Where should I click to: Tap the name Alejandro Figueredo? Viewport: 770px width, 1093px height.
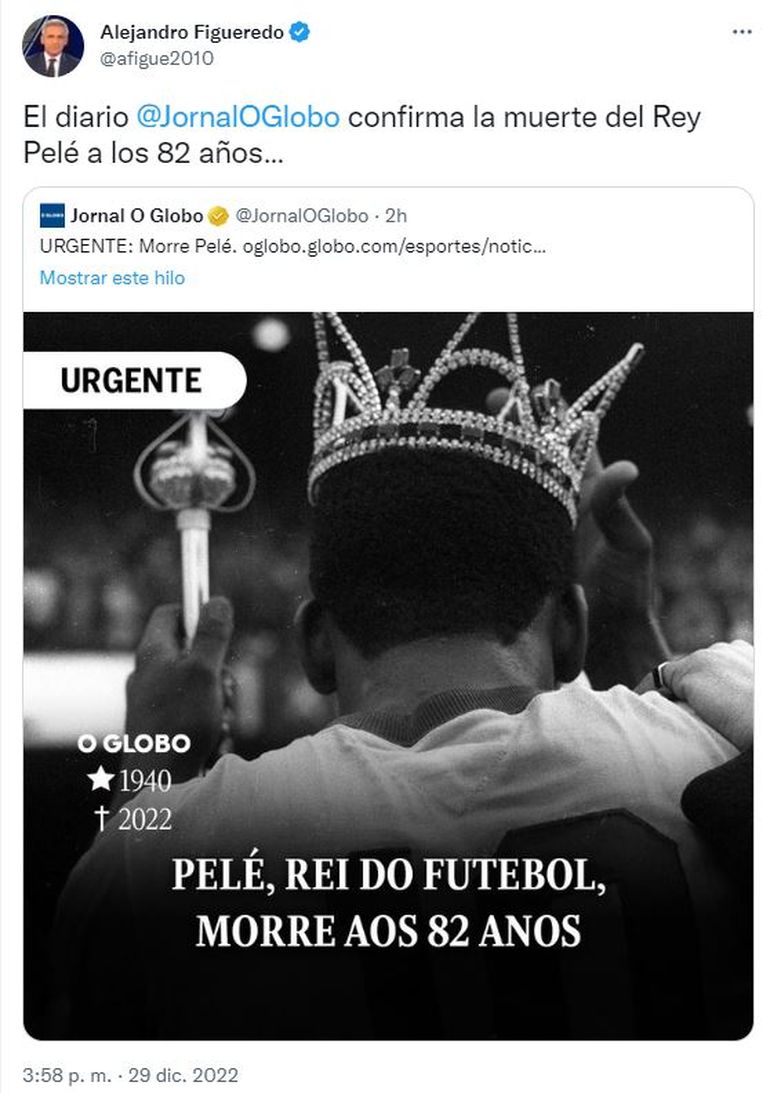tap(191, 33)
